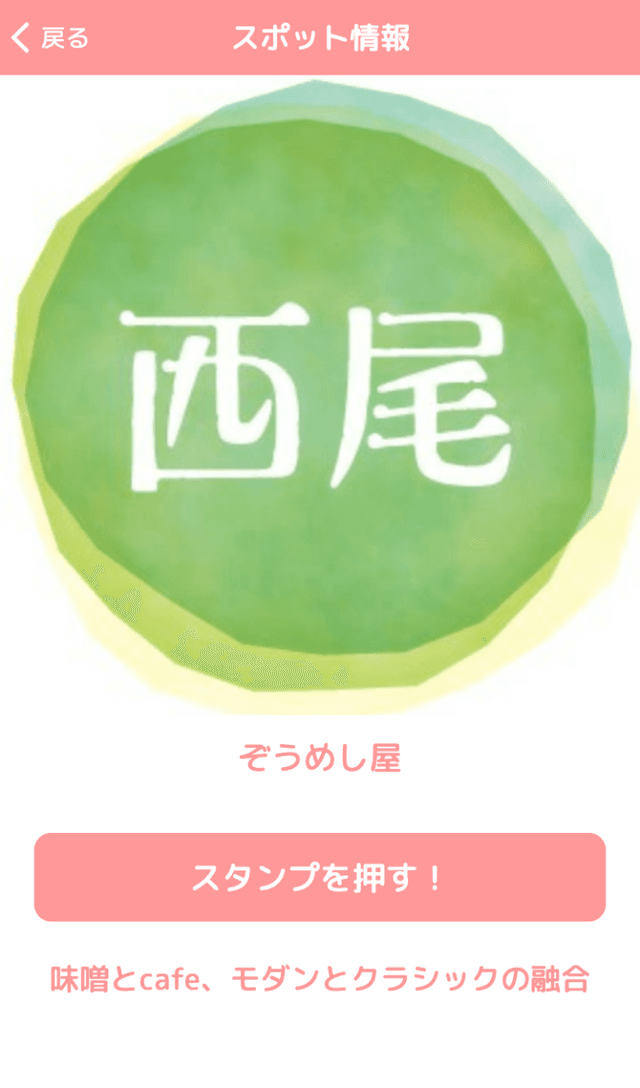Tap the スタンプを押す！ button

320,877
